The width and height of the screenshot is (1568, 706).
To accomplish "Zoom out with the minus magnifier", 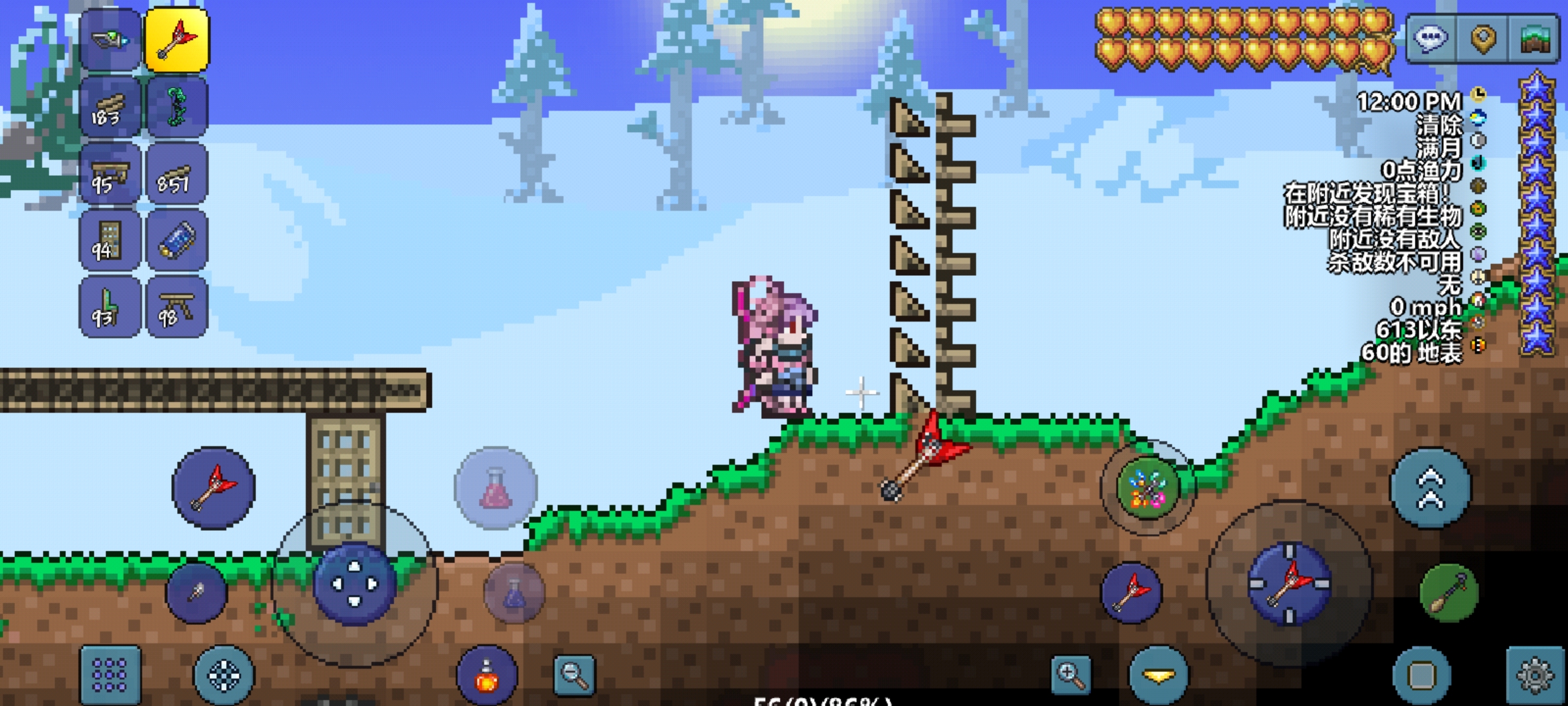I will pos(574,675).
